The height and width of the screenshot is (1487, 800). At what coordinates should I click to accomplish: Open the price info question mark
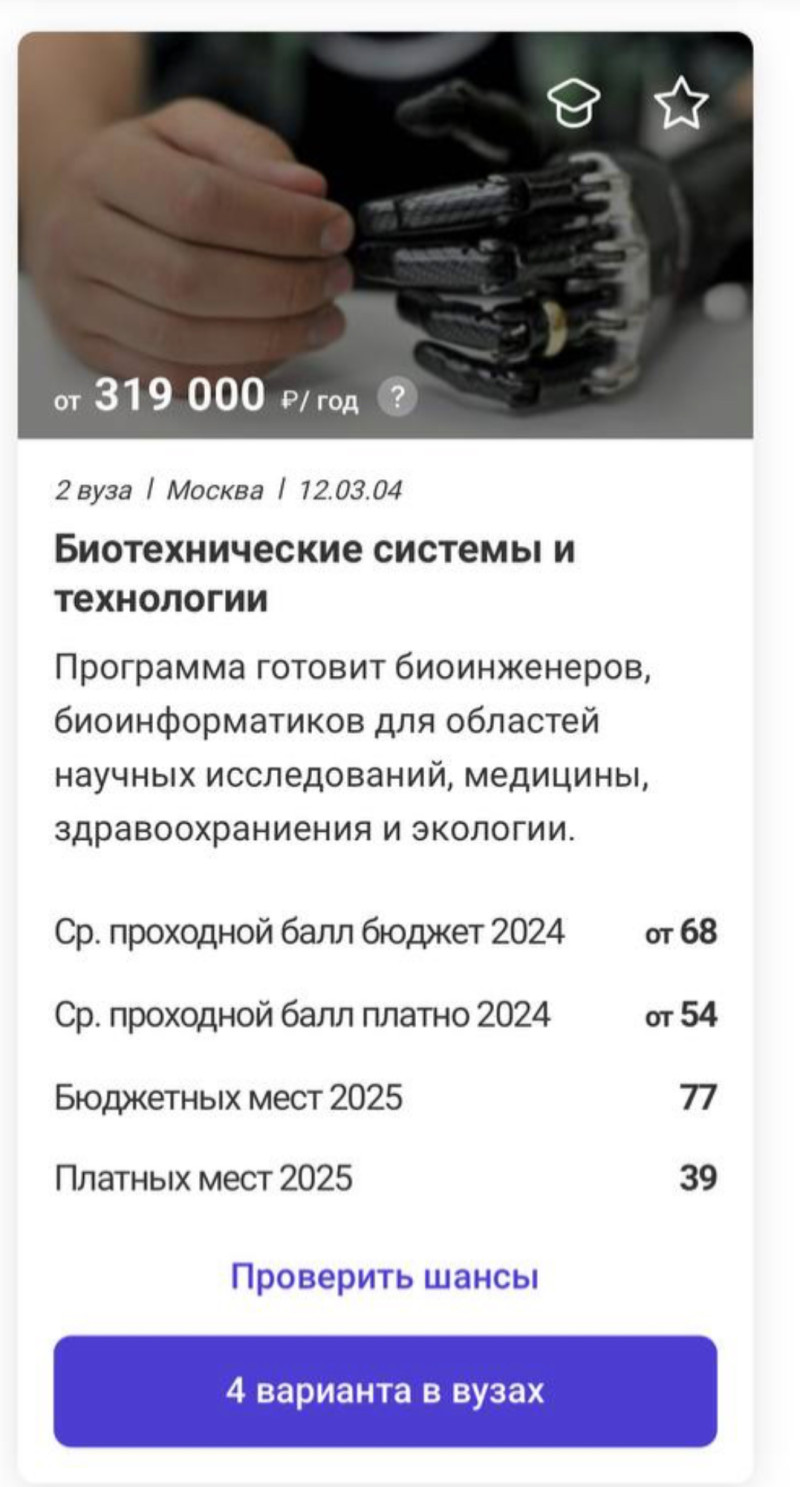(397, 399)
